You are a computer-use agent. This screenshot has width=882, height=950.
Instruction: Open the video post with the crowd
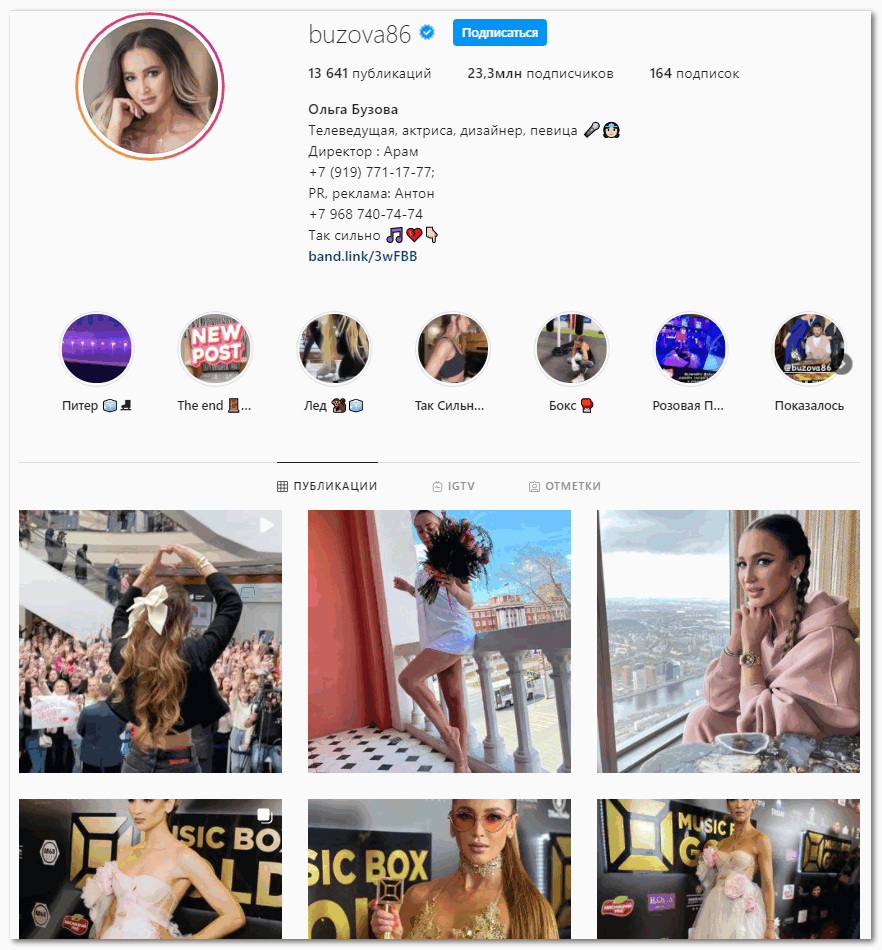[150, 641]
